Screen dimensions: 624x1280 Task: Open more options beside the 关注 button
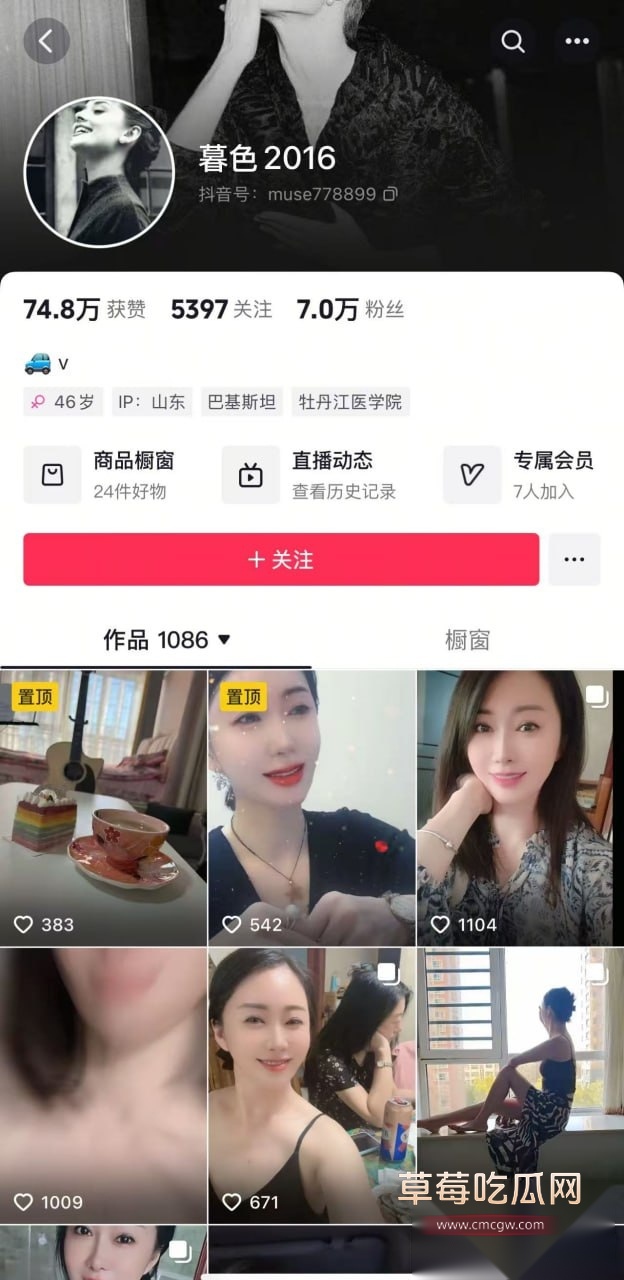[x=574, y=559]
